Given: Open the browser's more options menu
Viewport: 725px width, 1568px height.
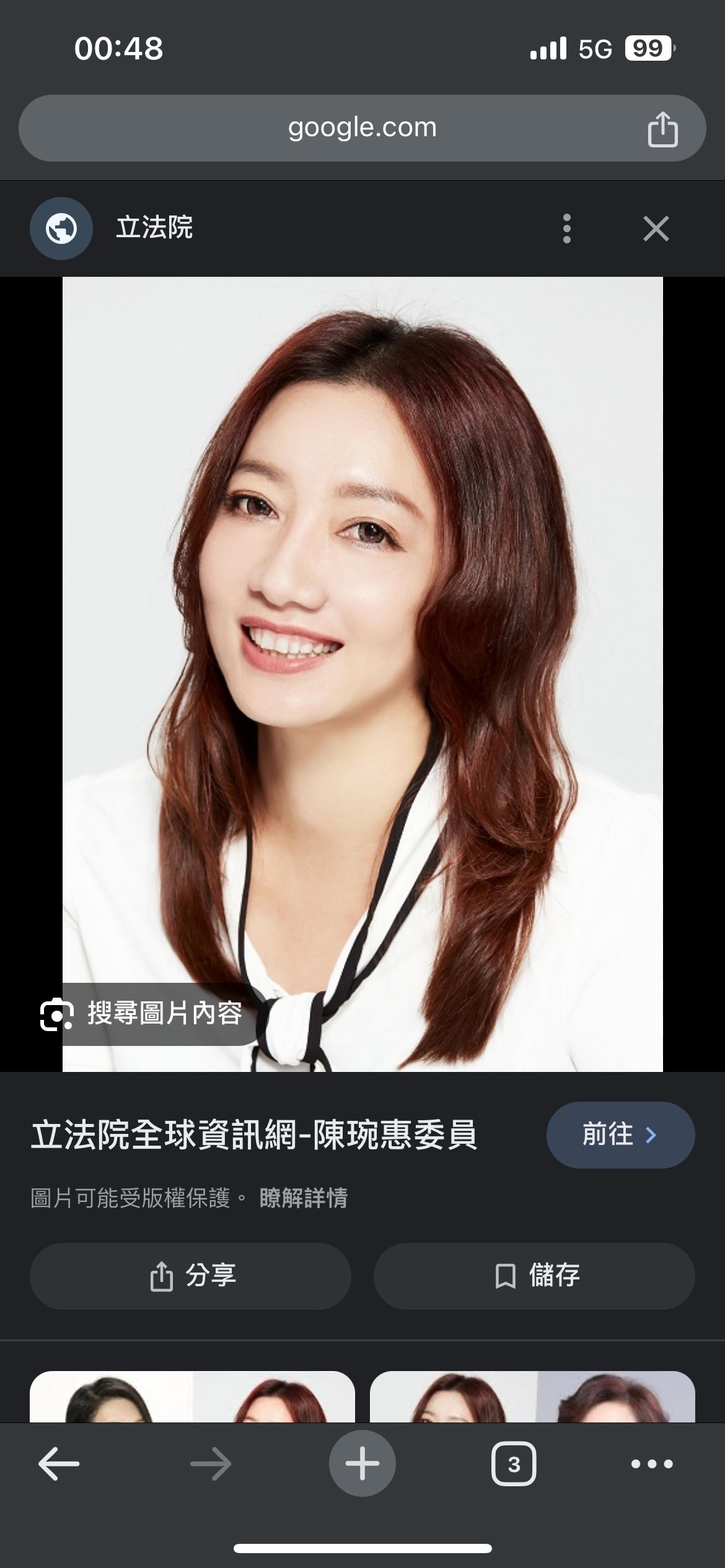Looking at the screenshot, I should 652,1464.
